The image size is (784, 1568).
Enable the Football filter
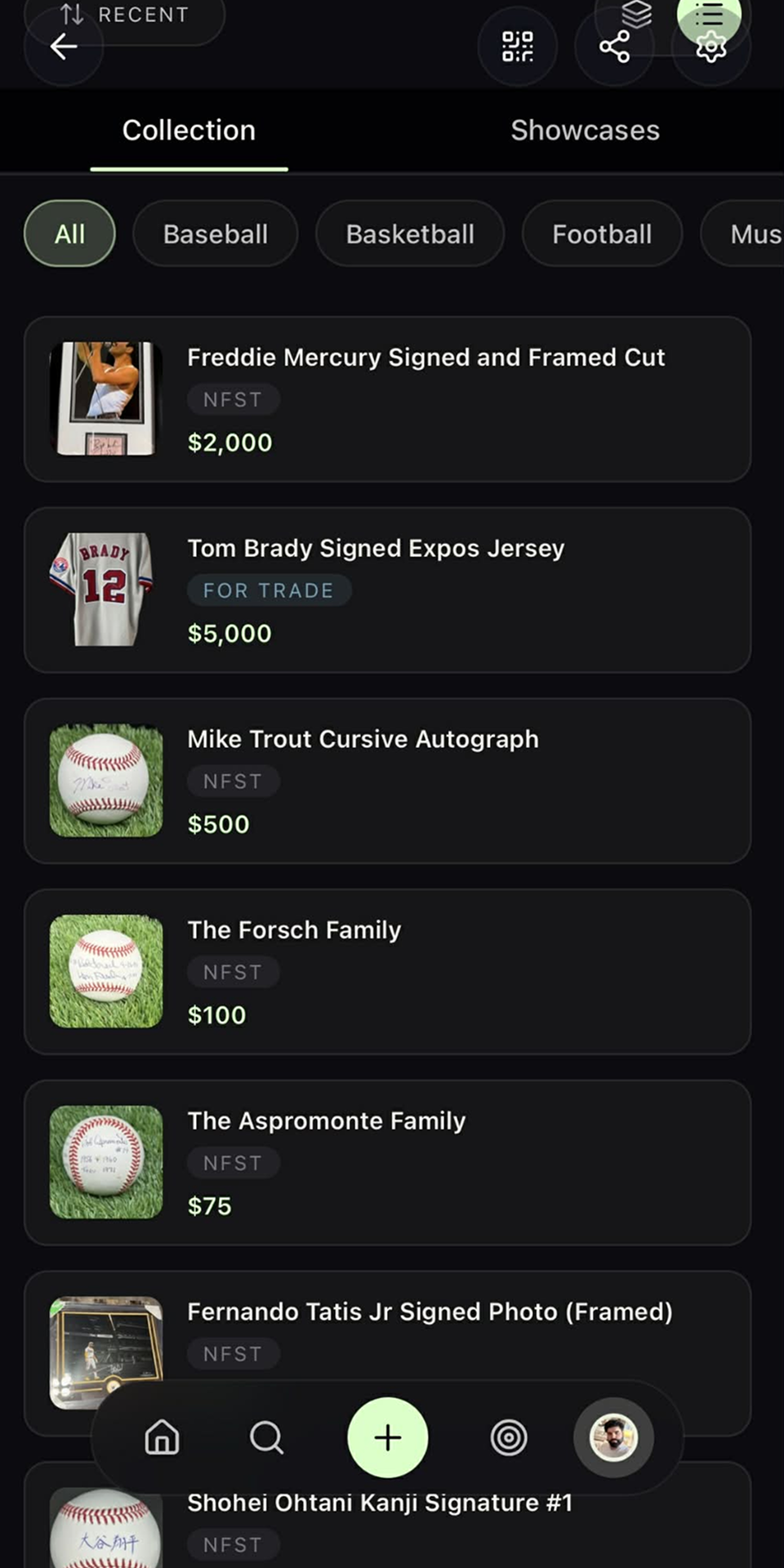coord(601,234)
